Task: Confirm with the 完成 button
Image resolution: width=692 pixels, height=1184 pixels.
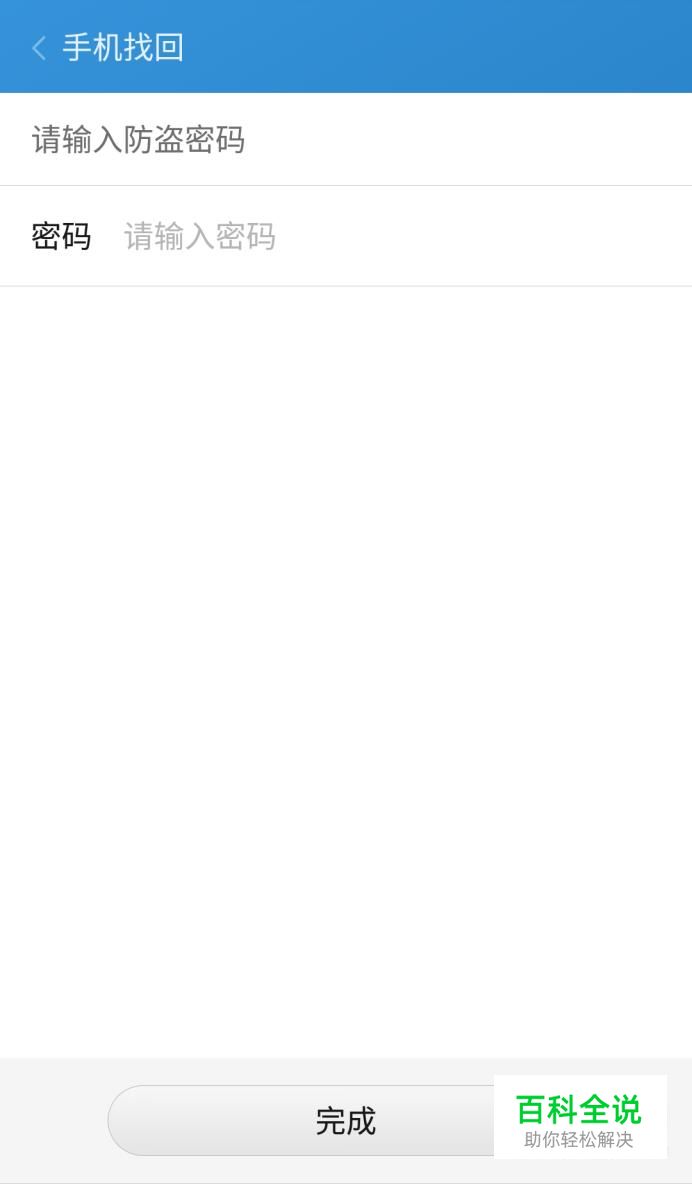Action: (345, 1121)
